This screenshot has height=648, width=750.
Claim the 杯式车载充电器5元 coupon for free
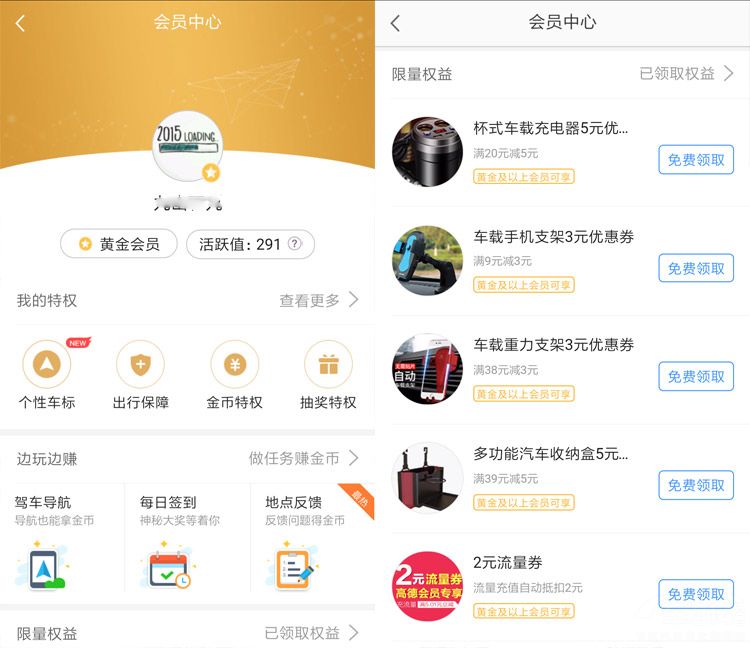[696, 160]
